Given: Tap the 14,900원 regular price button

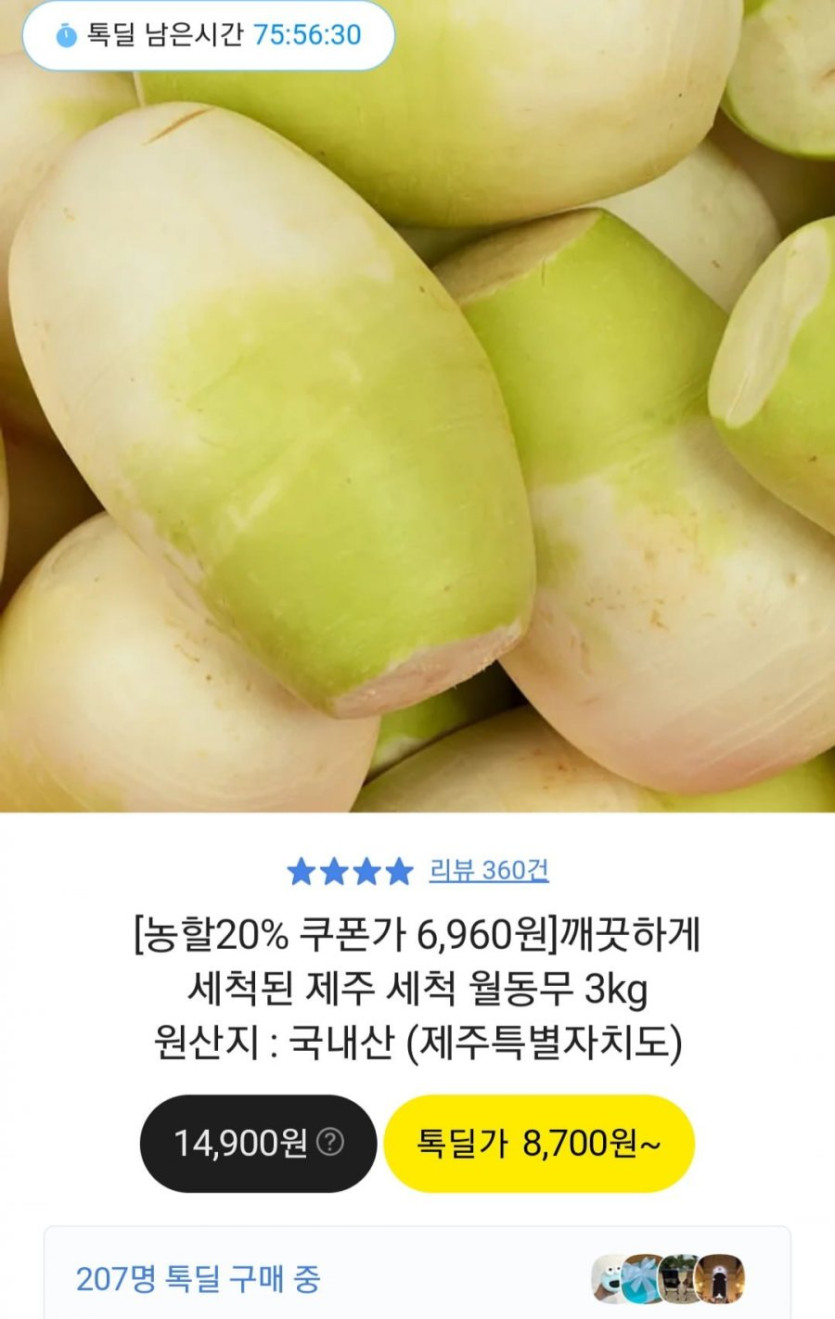Looking at the screenshot, I should click(x=258, y=1143).
